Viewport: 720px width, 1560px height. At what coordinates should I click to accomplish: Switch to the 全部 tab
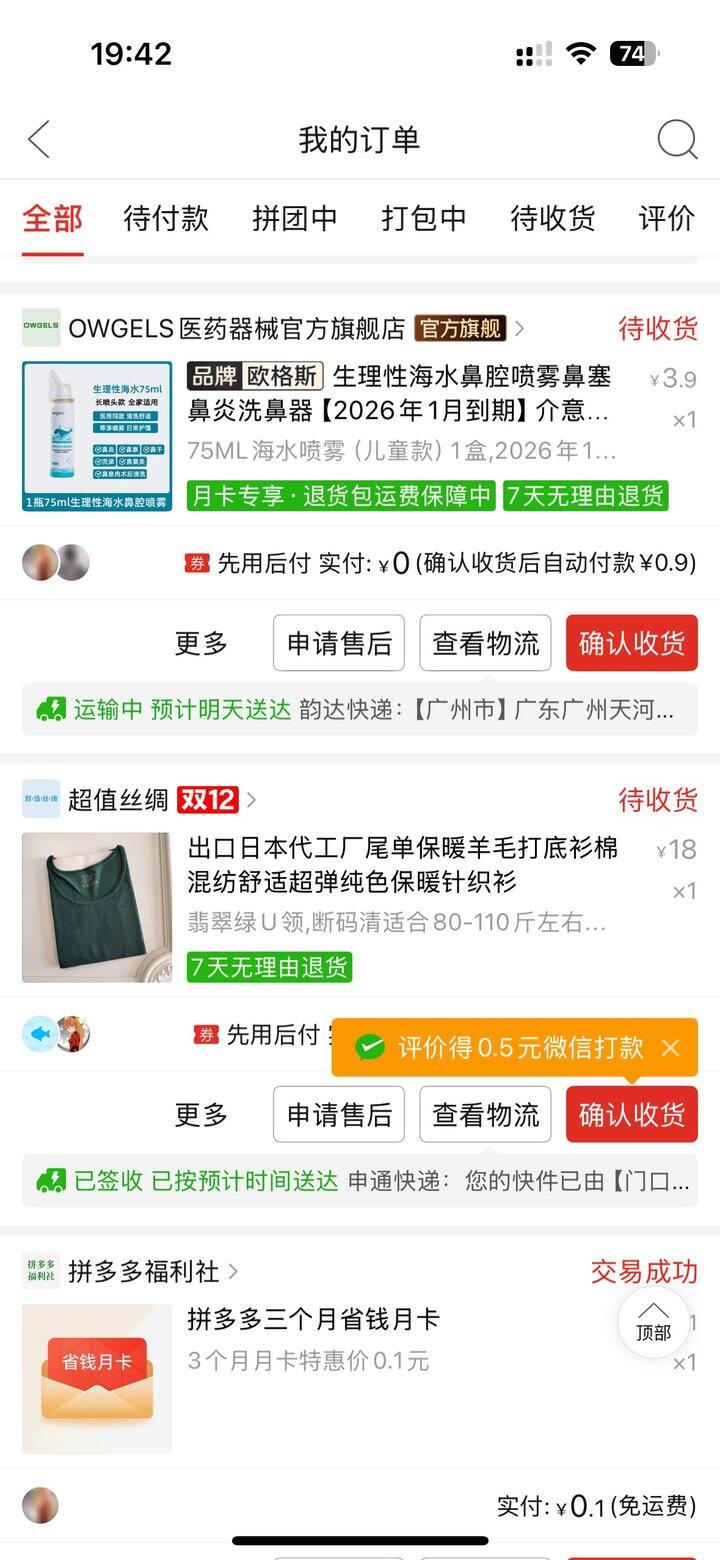(53, 218)
